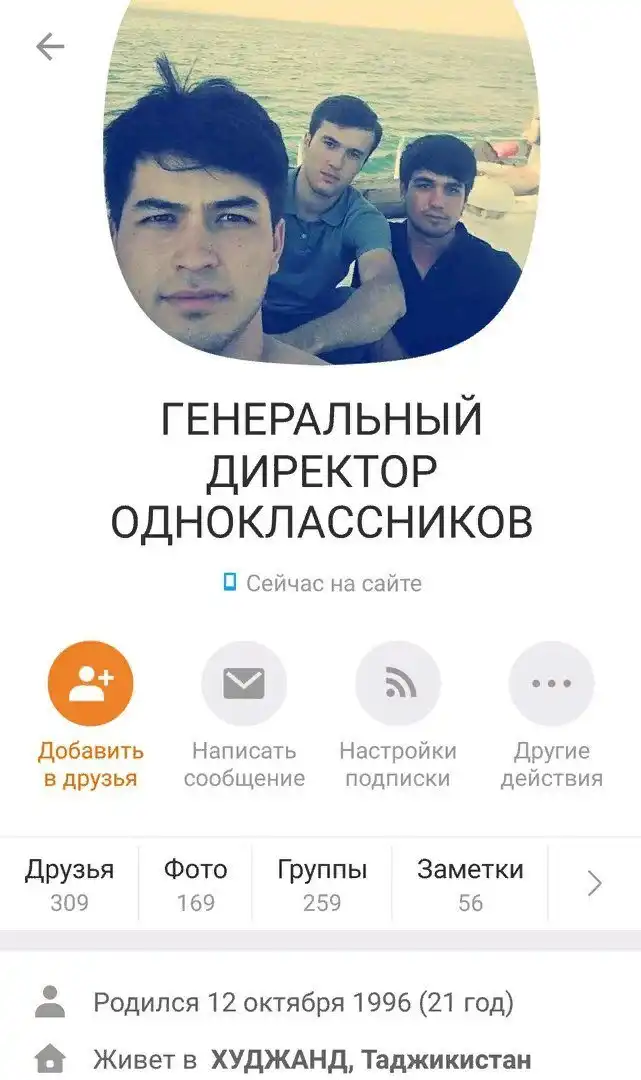Switch to the Фото tab

(195, 885)
